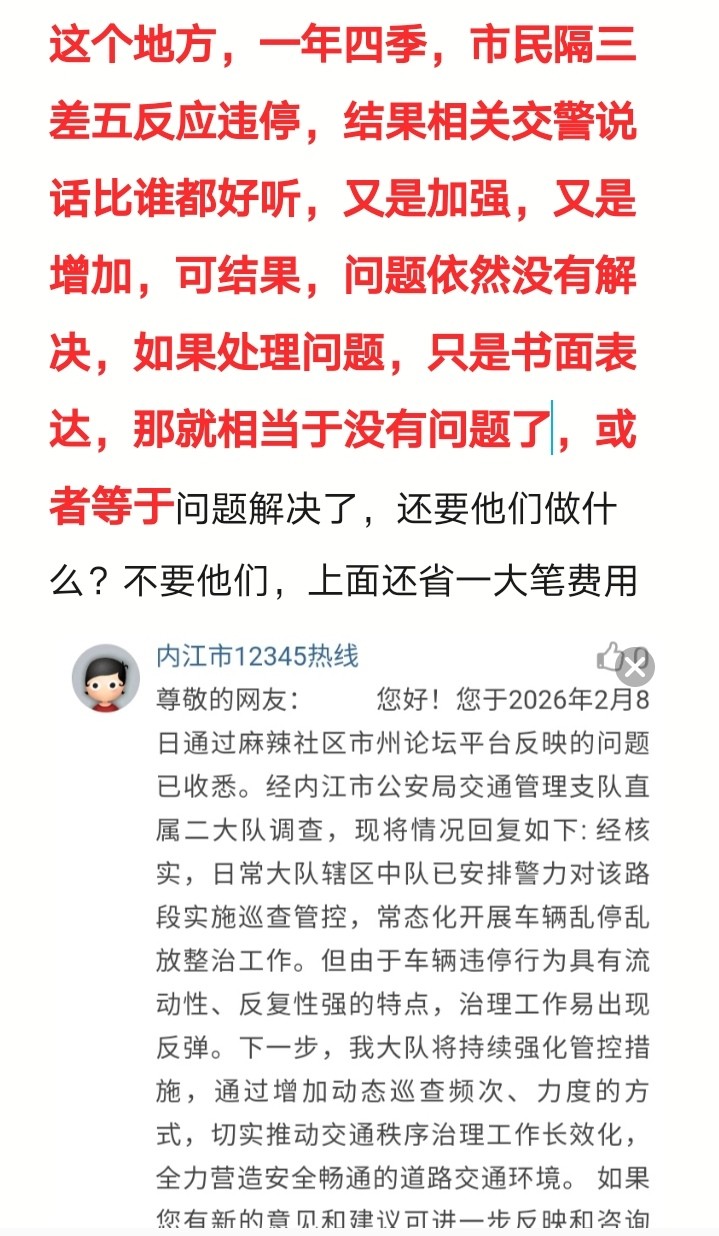Open the 内江市12345热线 profile name
The width and height of the screenshot is (719, 1236).
click(257, 656)
